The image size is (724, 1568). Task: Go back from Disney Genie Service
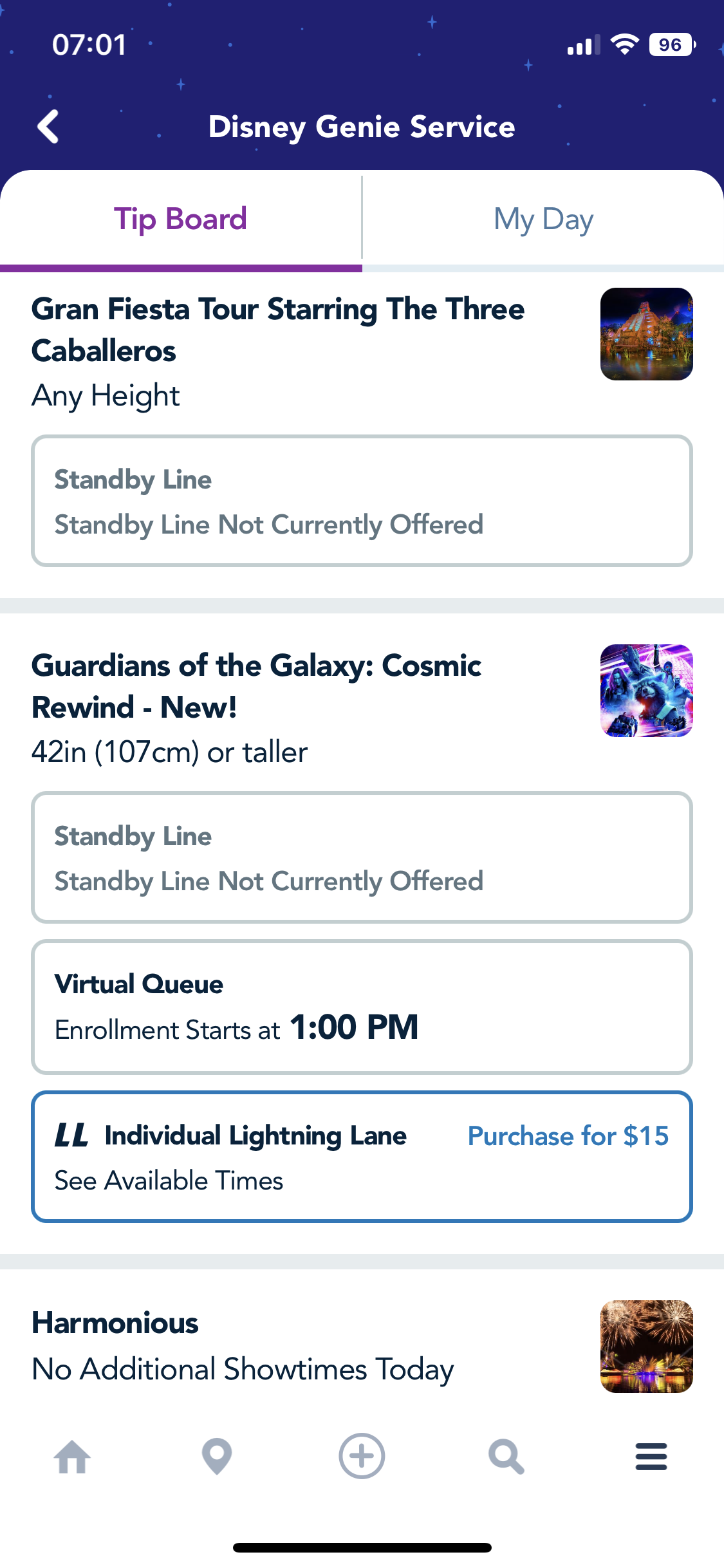[48, 127]
